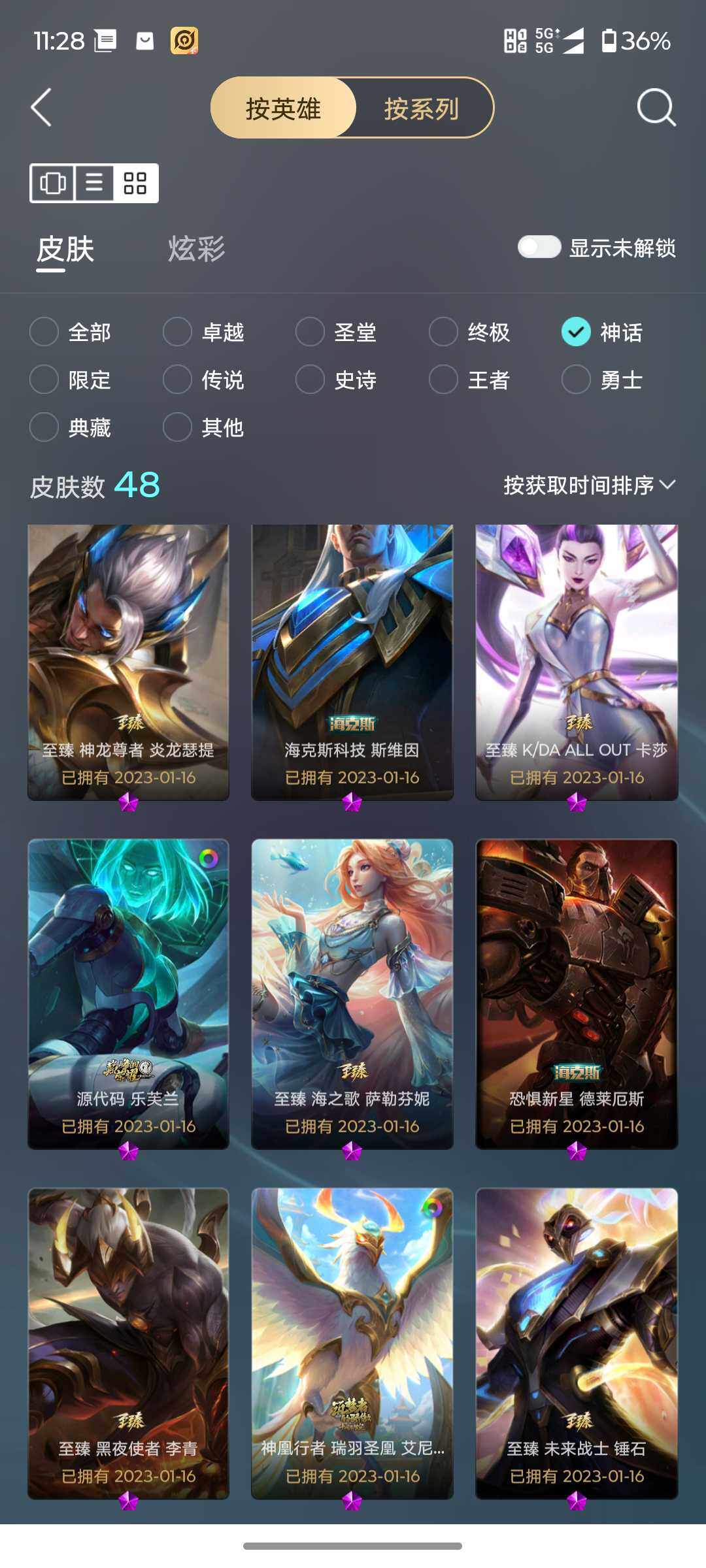Choose the 传说 filter option

(x=203, y=380)
